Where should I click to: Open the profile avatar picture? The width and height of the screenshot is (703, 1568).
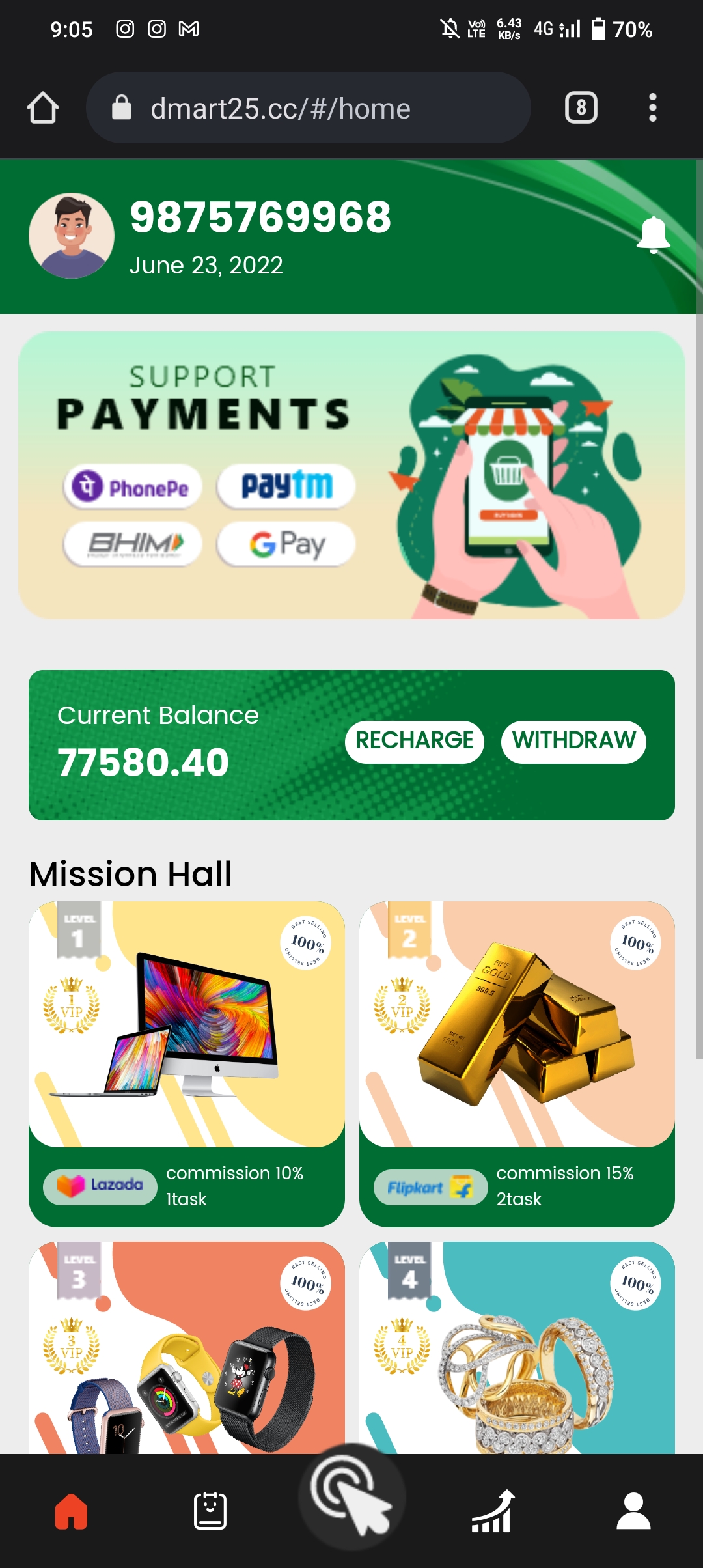coord(72,236)
